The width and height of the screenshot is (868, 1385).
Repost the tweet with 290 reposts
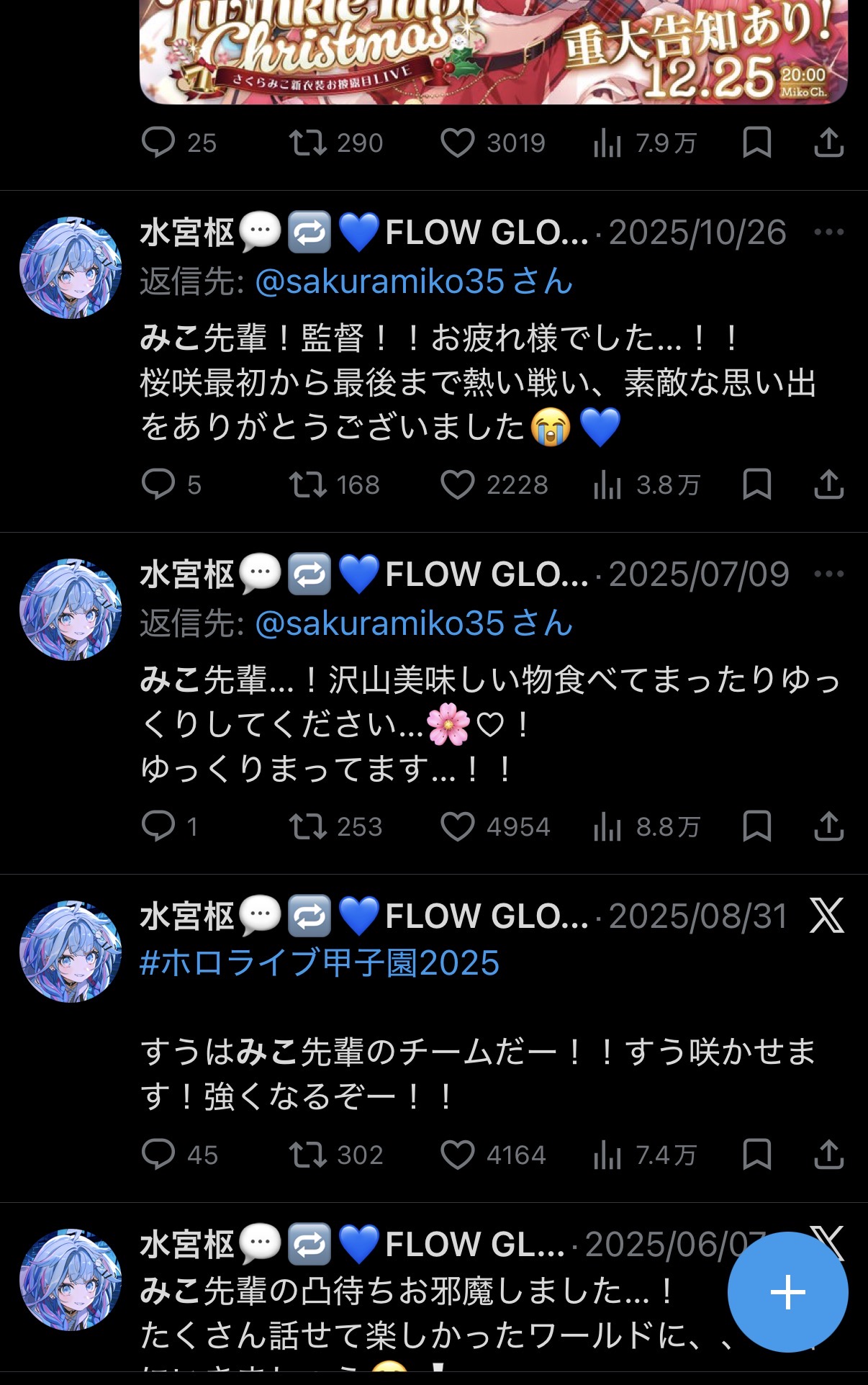(x=308, y=143)
